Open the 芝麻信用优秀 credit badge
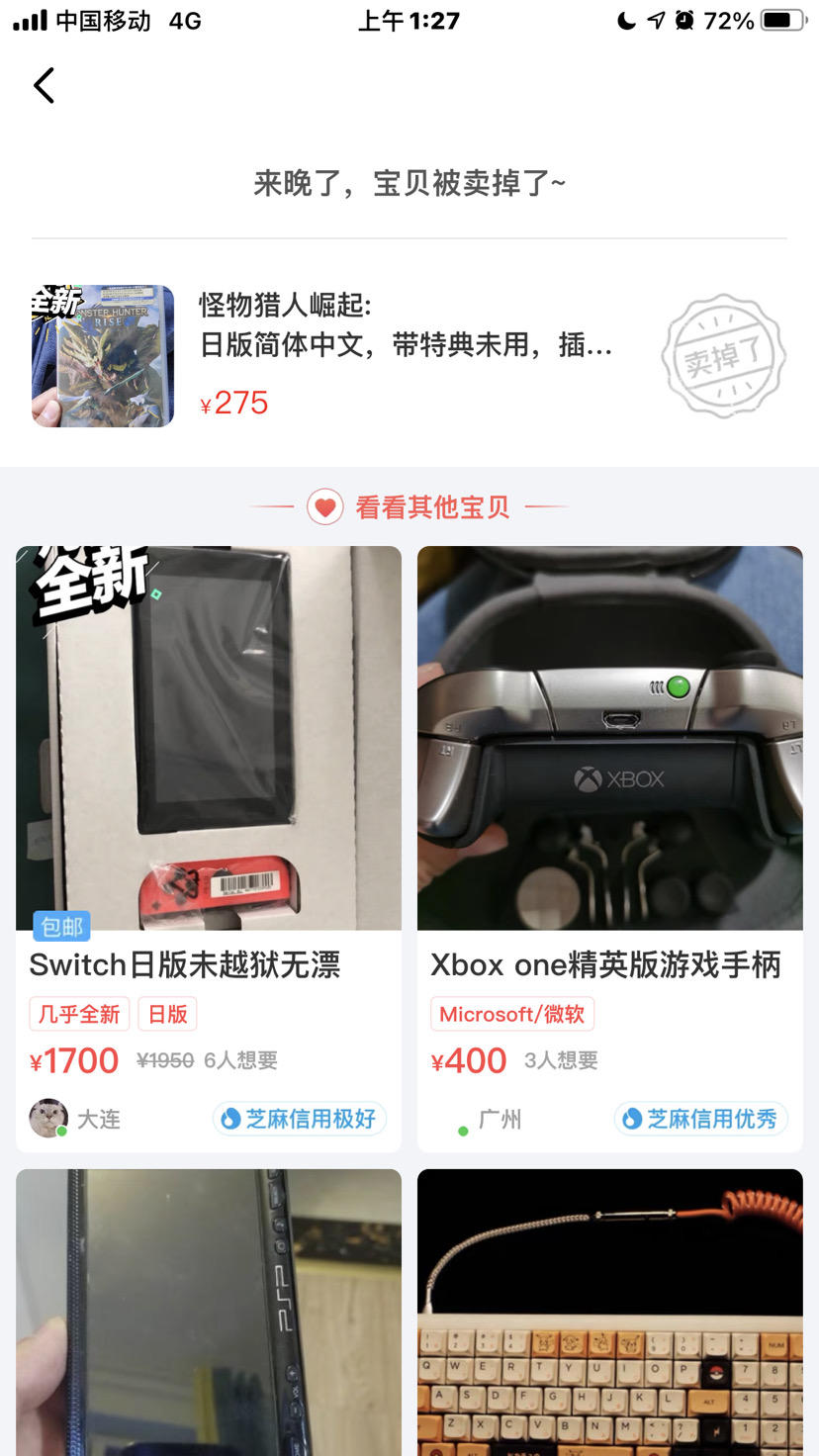Viewport: 819px width, 1456px height. click(x=700, y=1119)
